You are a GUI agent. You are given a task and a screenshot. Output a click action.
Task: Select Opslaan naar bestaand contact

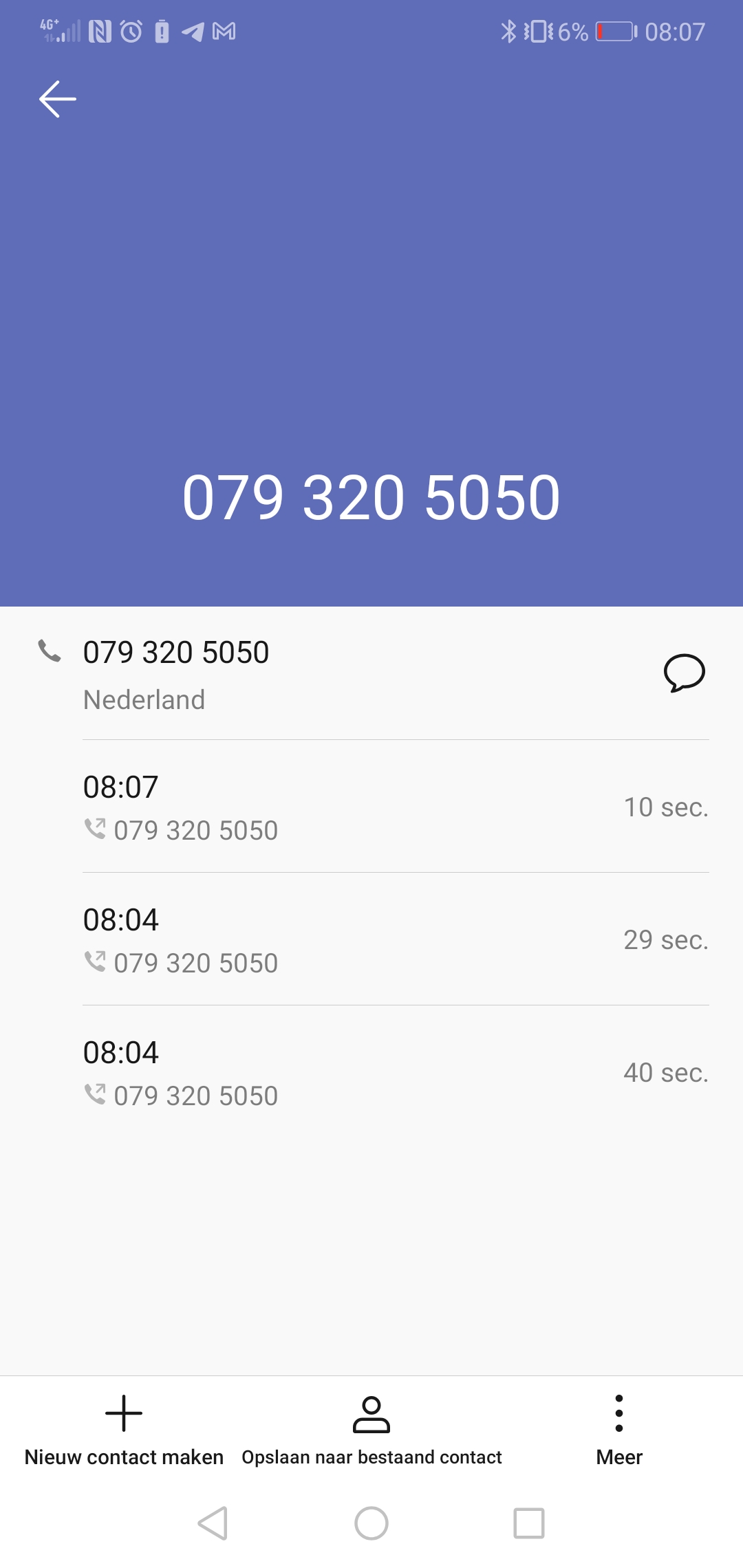tap(371, 1430)
